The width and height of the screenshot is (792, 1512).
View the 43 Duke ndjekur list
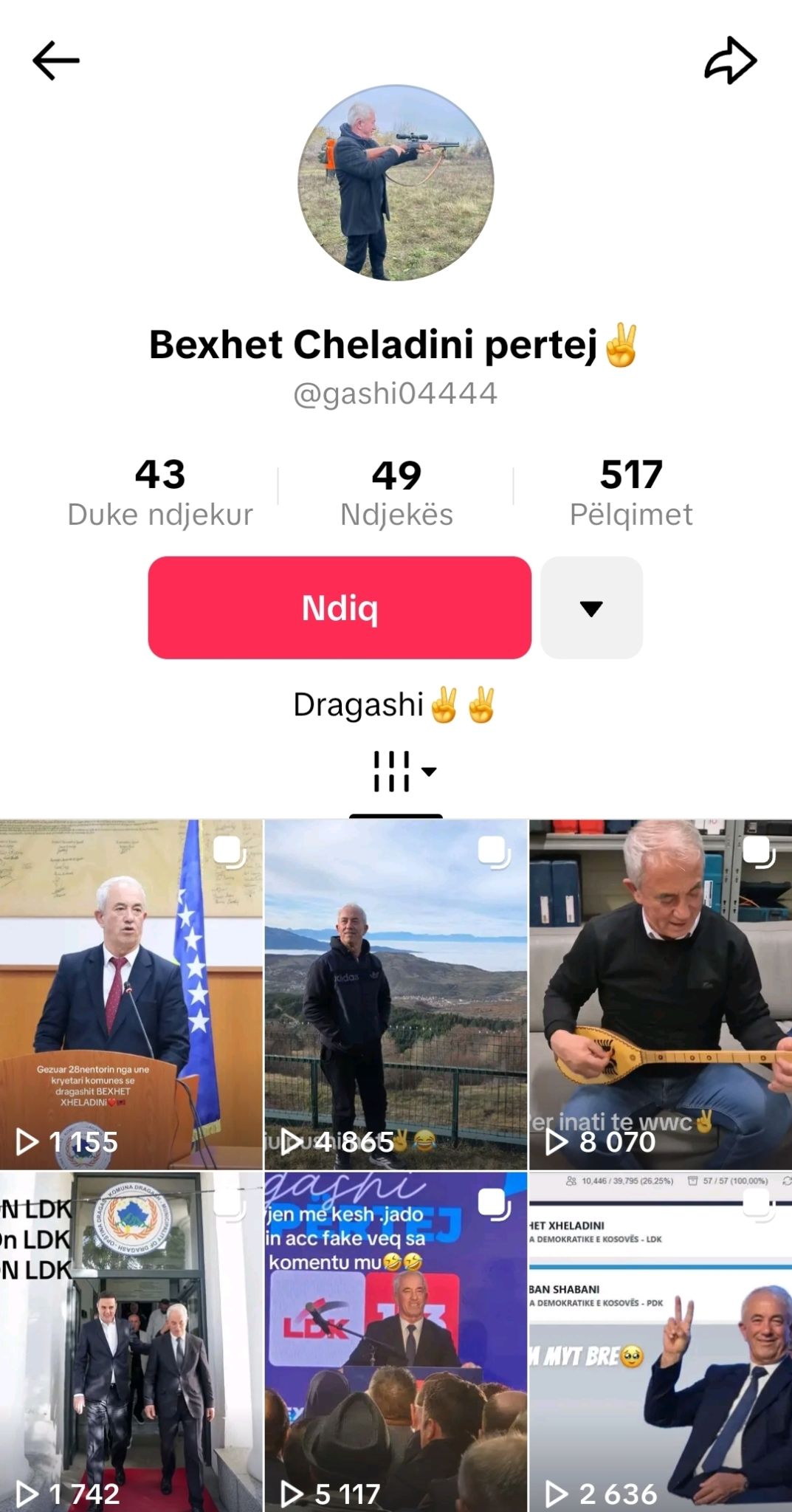(x=160, y=492)
